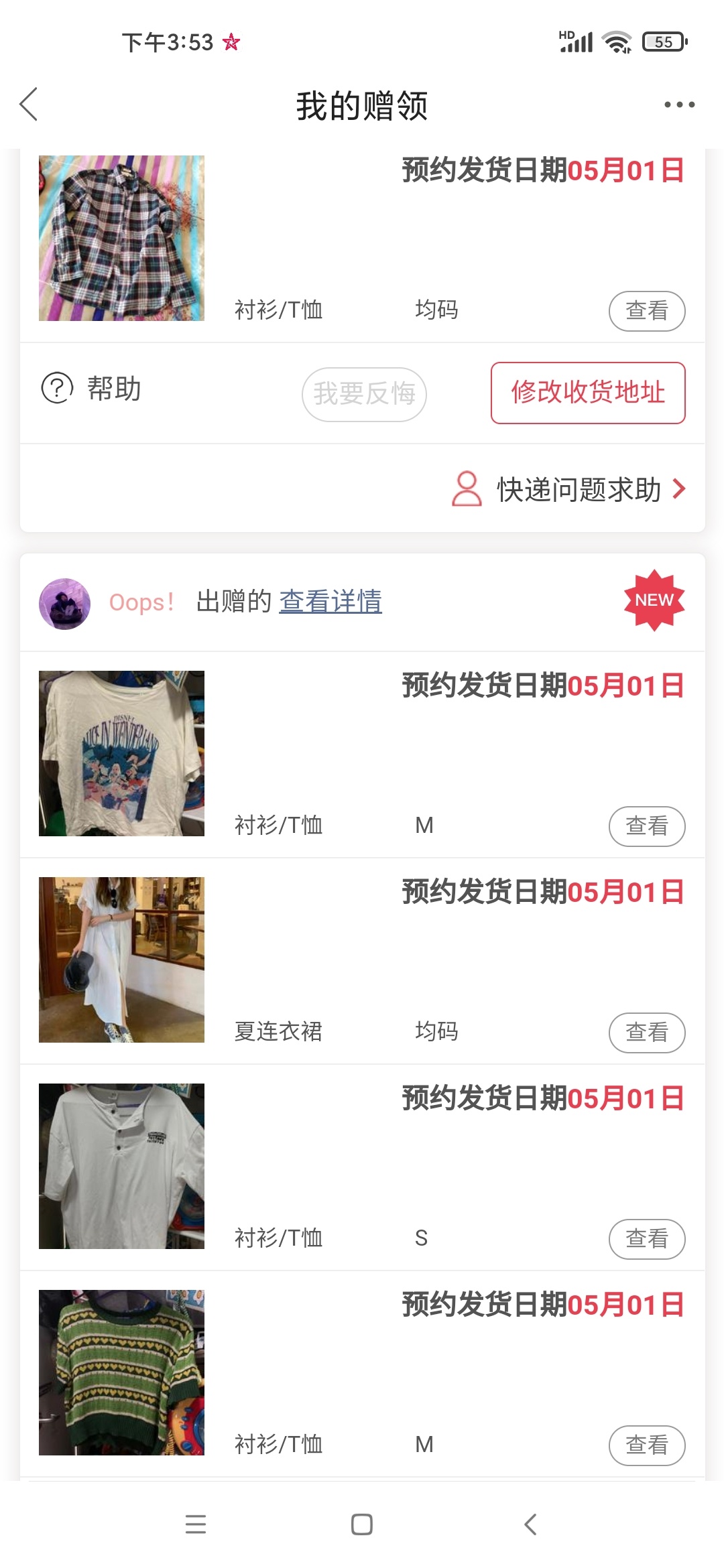Screen dimensions: 724x1568
Task: Open the three-dot overflow menu
Action: [x=679, y=105]
